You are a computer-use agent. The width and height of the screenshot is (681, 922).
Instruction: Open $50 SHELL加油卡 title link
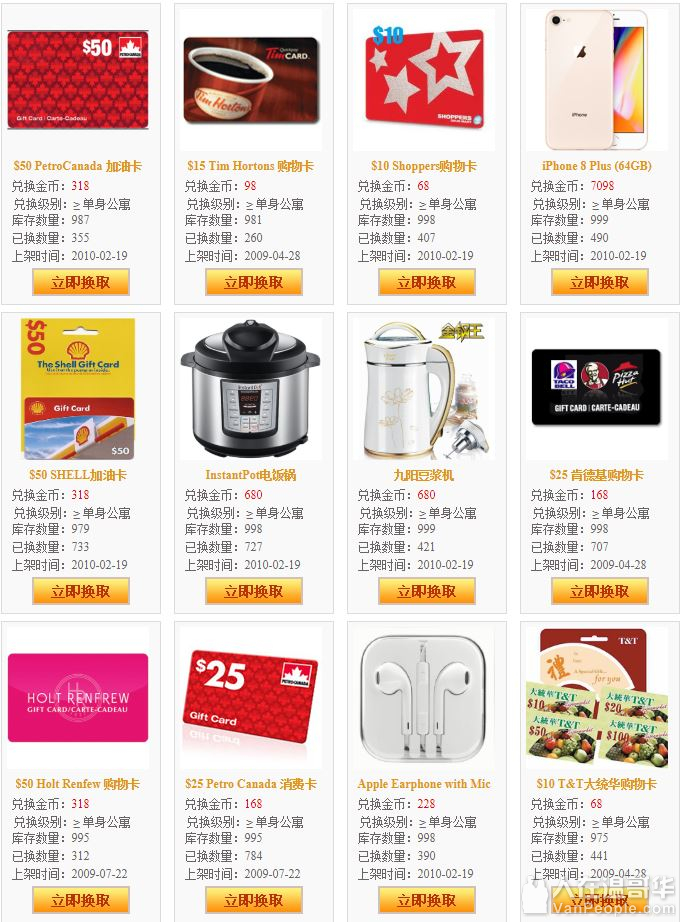[78, 475]
